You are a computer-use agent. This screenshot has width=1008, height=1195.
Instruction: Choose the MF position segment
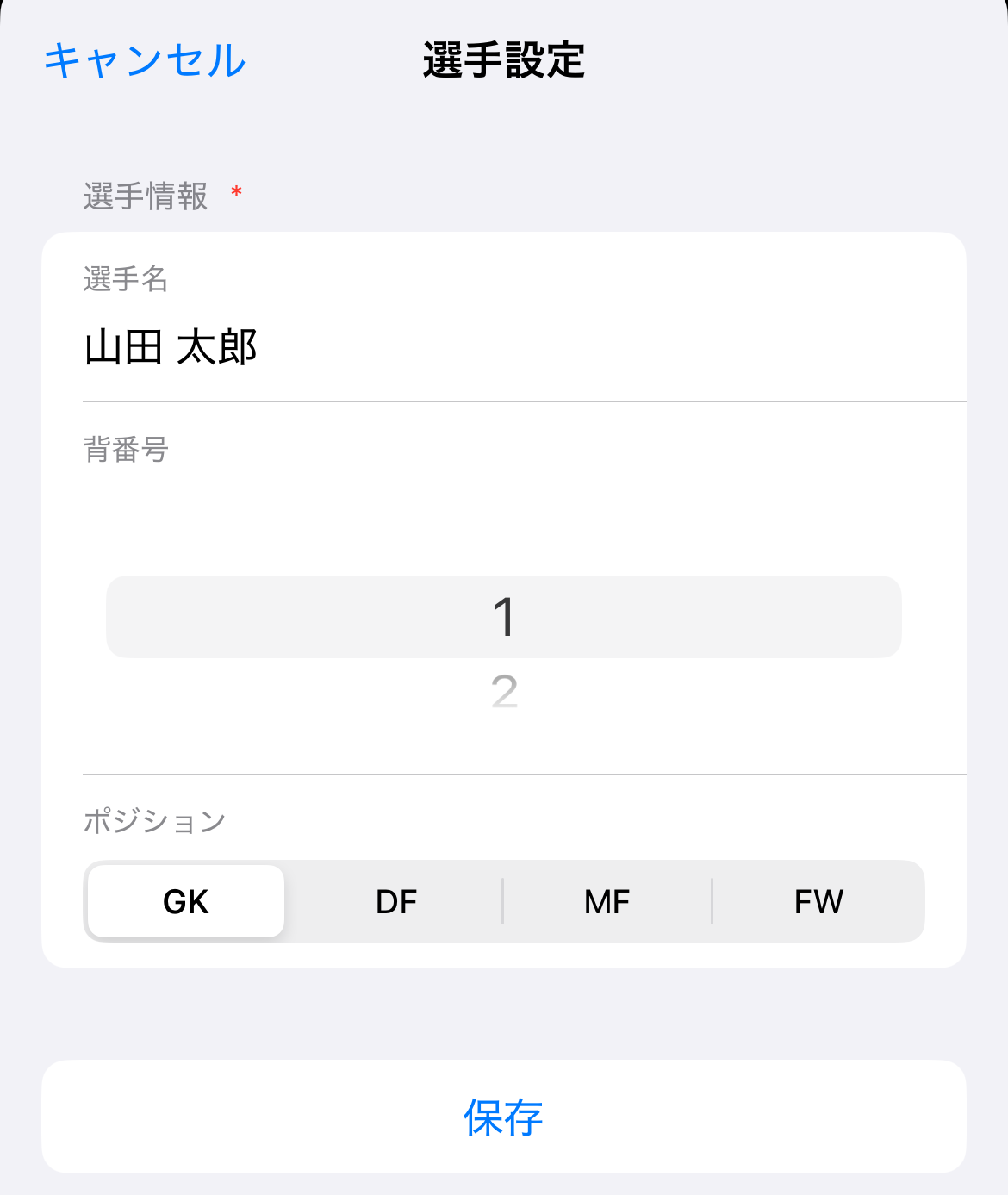(607, 901)
